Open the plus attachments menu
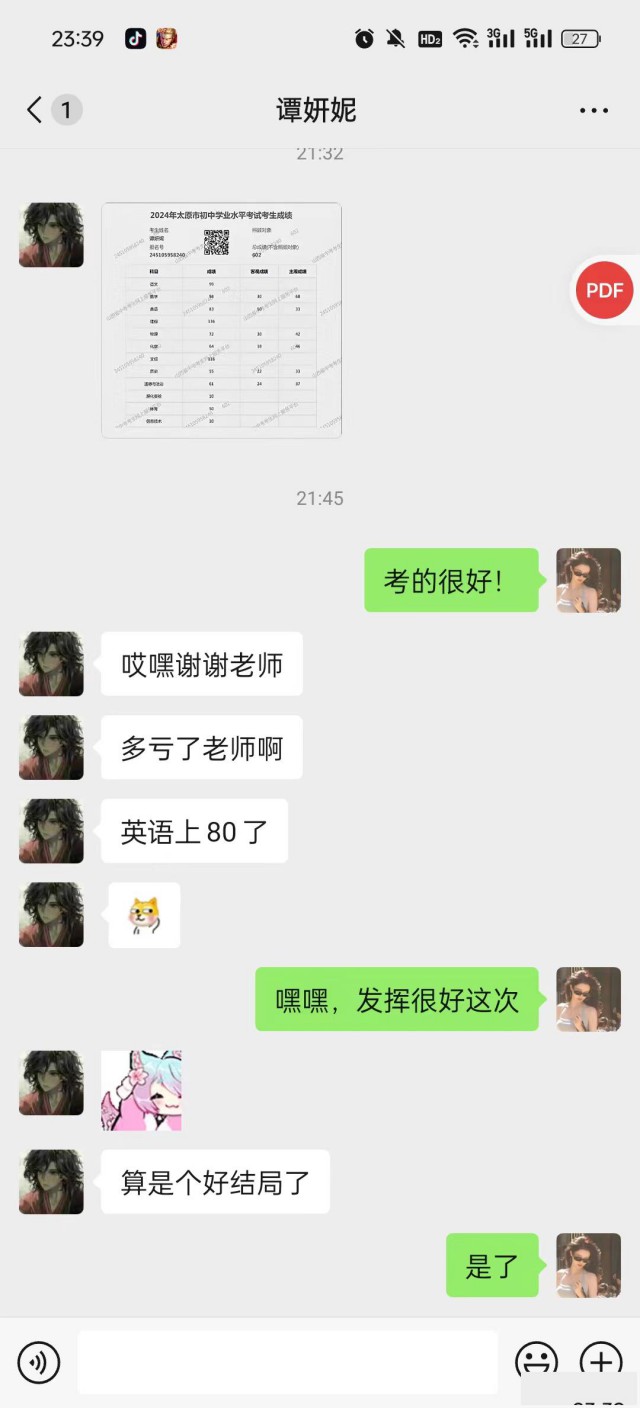640x1408 pixels. [x=601, y=1362]
